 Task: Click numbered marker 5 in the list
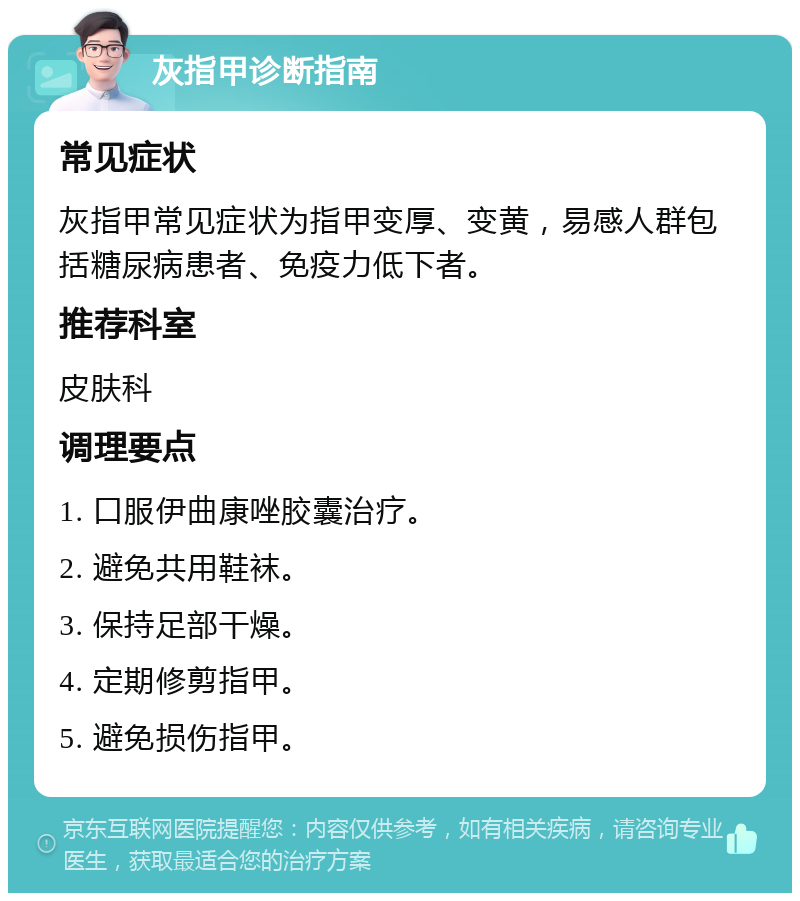(68, 740)
